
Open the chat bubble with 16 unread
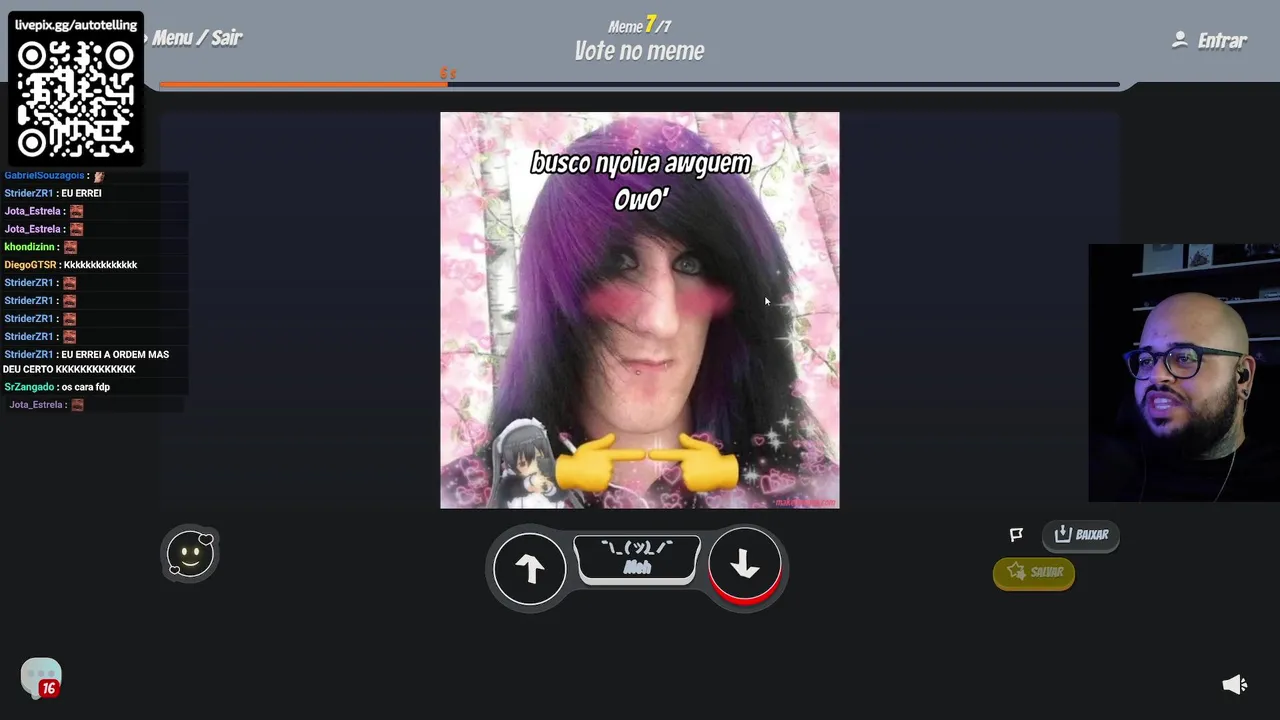click(41, 677)
